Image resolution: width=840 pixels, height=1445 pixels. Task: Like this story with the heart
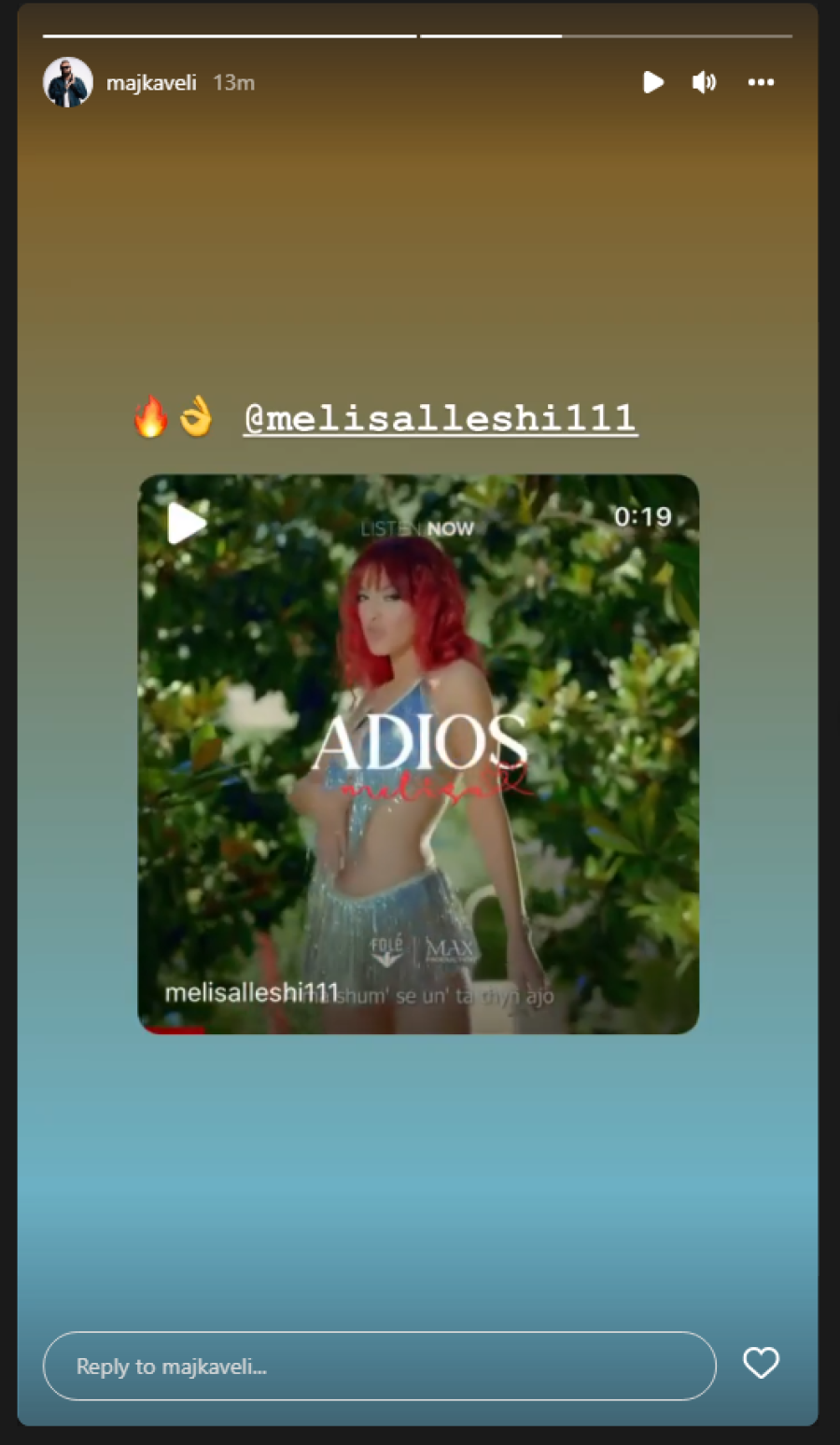pos(761,1363)
